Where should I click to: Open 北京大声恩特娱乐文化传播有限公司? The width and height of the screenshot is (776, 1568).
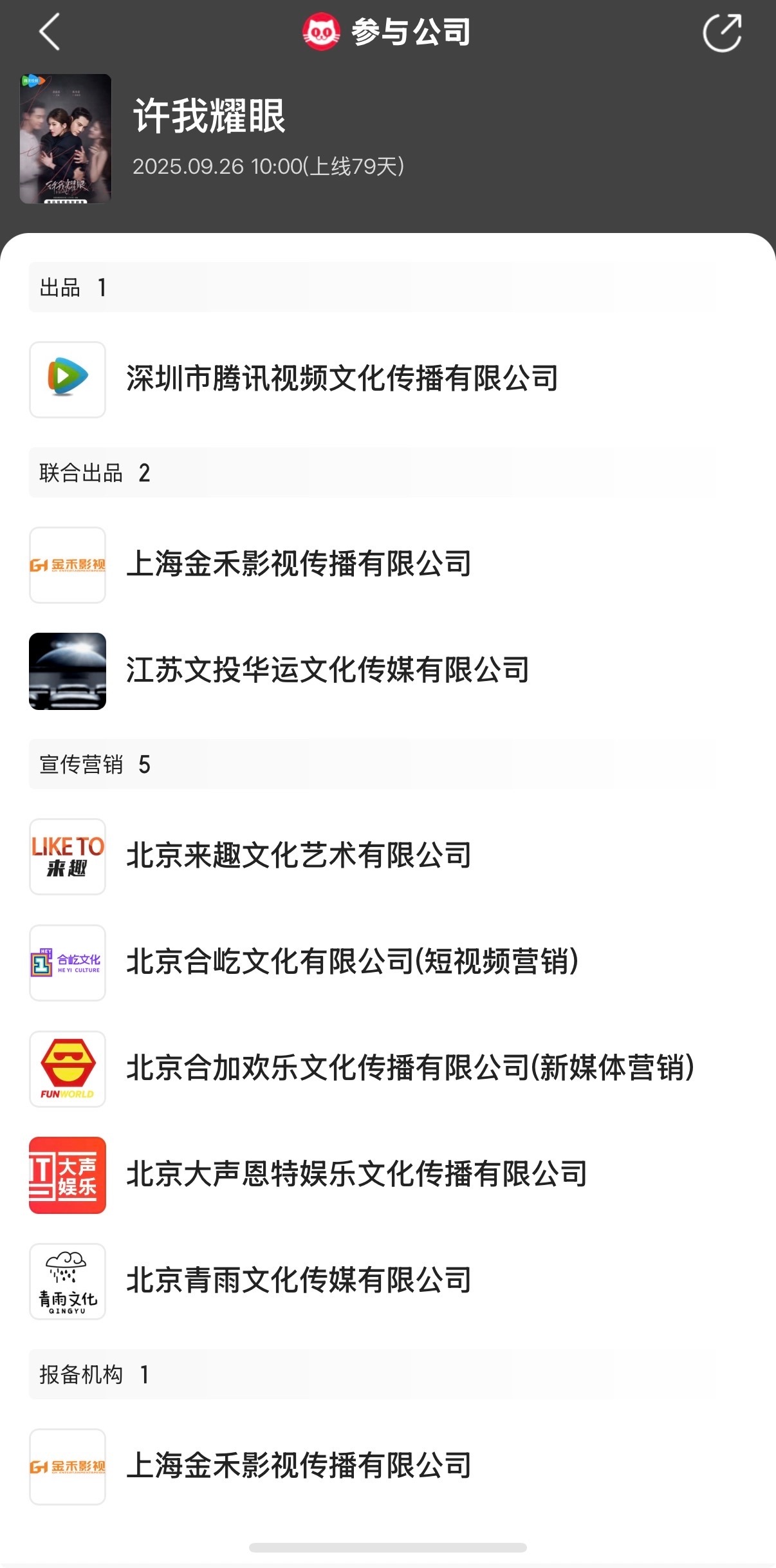click(x=356, y=1175)
